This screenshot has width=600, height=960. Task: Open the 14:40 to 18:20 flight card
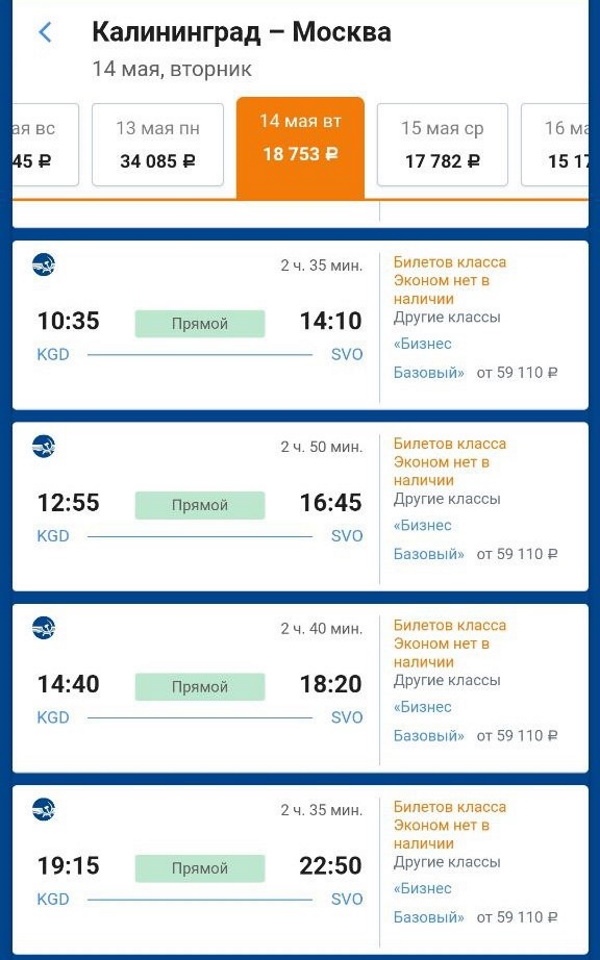click(x=199, y=687)
